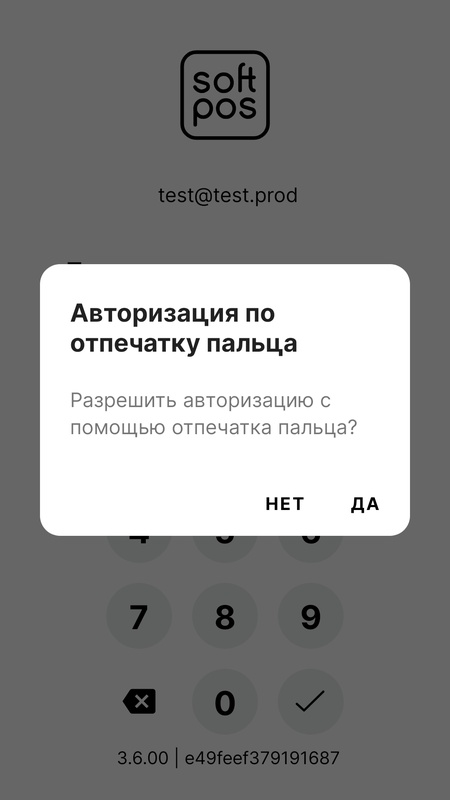This screenshot has height=800, width=450.
Task: Confirm fingerprint authorization with ДА
Action: coord(365,504)
